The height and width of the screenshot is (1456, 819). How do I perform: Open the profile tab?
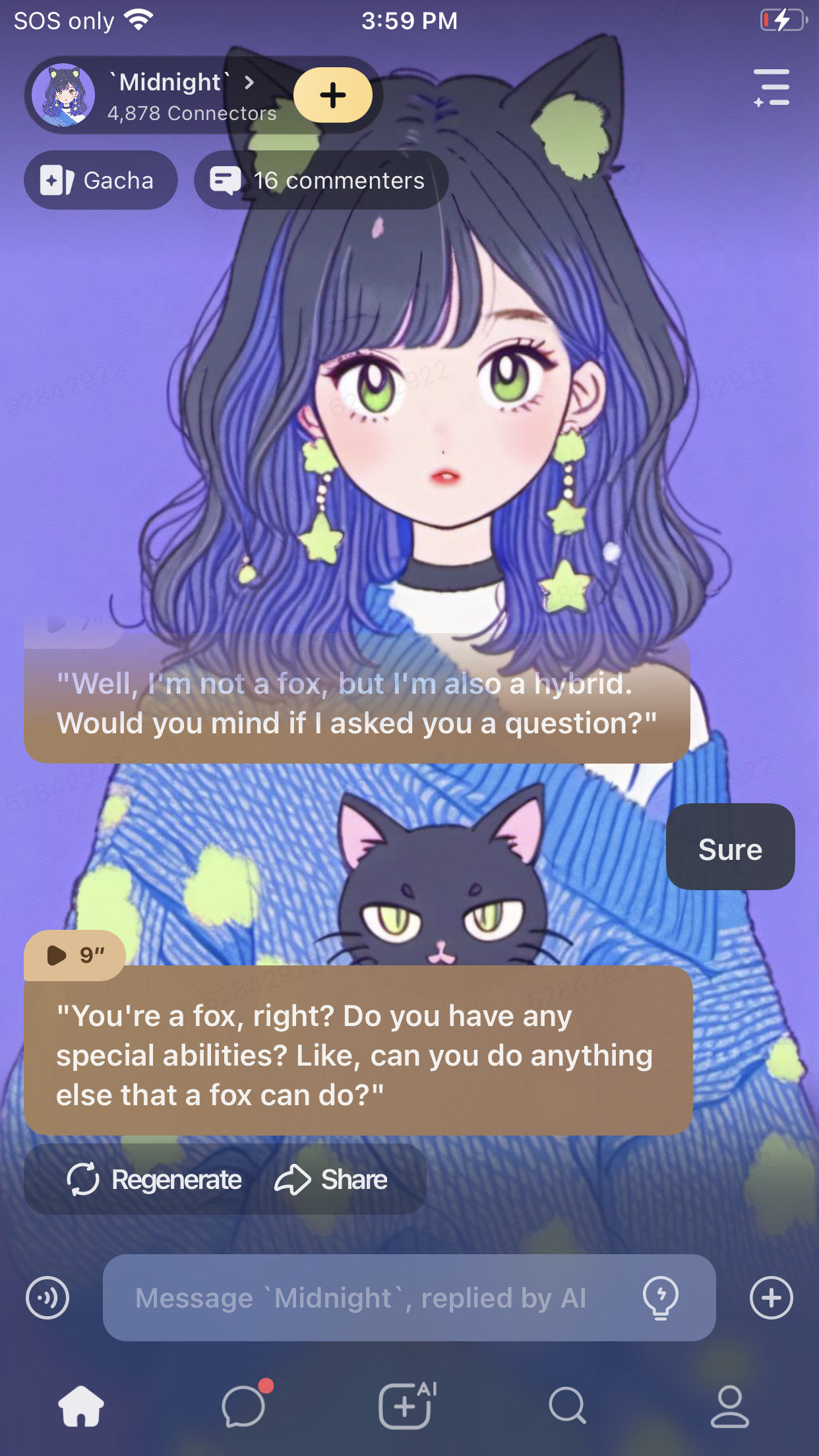click(x=729, y=1406)
